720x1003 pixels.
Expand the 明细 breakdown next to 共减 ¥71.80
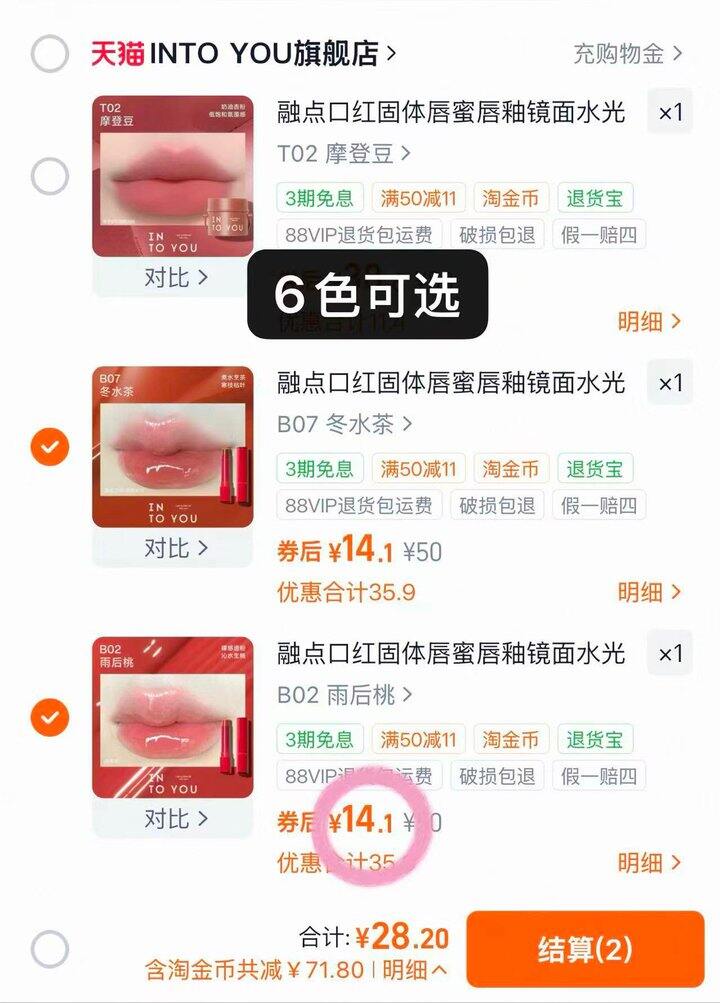(414, 970)
